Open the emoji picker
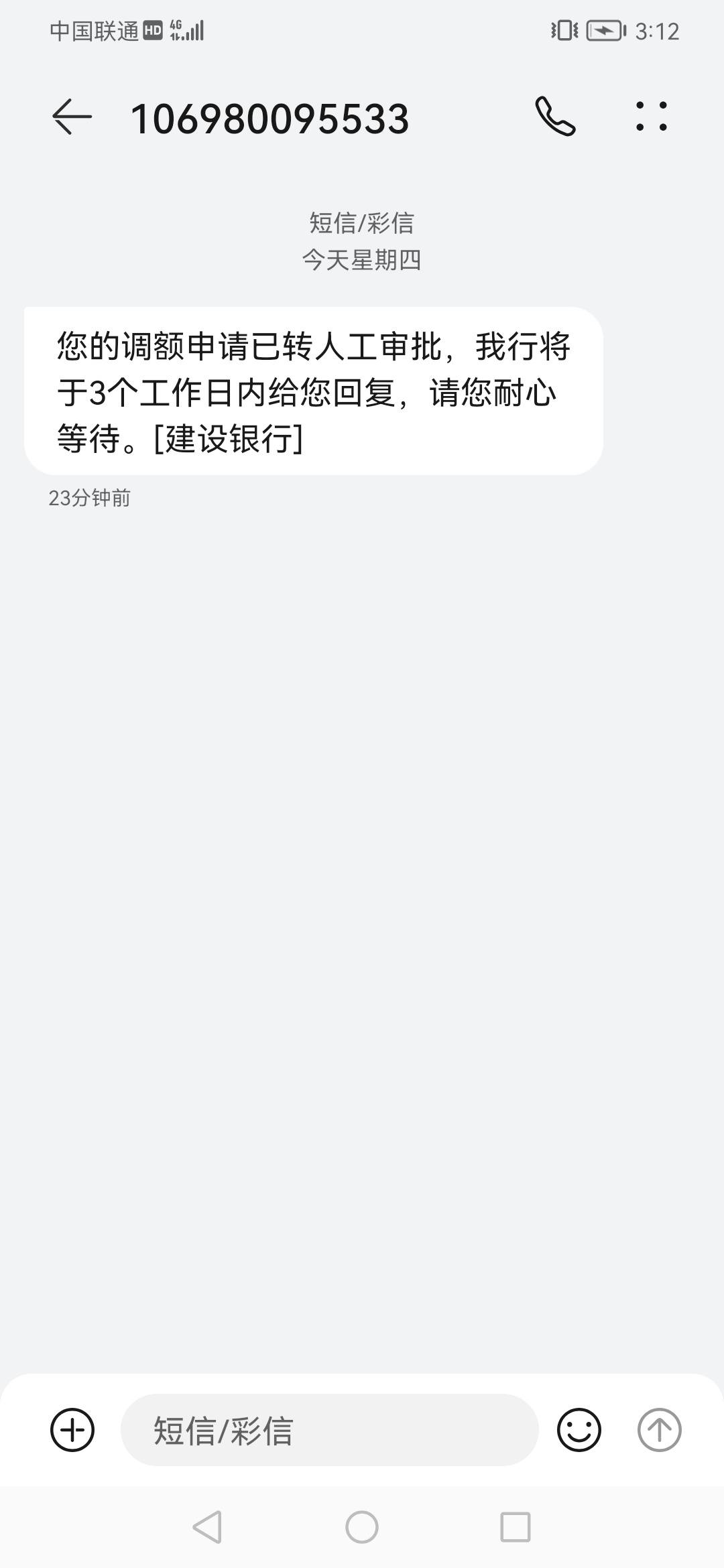 579,1430
